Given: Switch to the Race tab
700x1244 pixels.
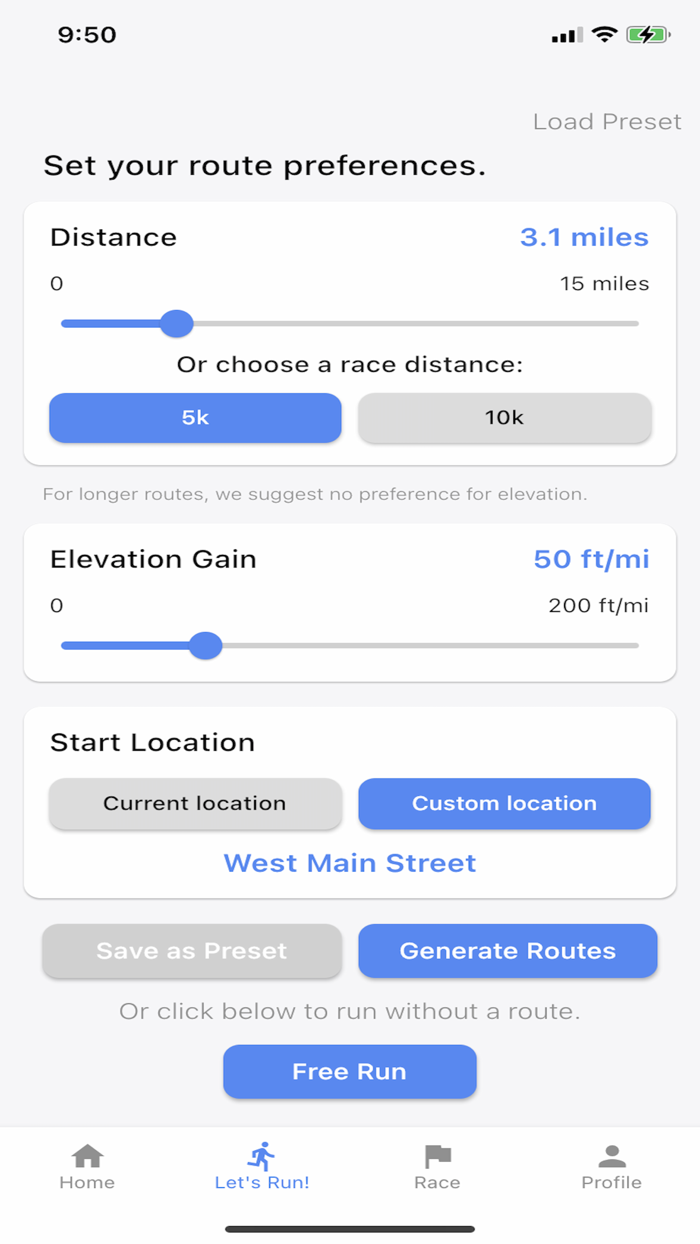Looking at the screenshot, I should pos(437,1167).
